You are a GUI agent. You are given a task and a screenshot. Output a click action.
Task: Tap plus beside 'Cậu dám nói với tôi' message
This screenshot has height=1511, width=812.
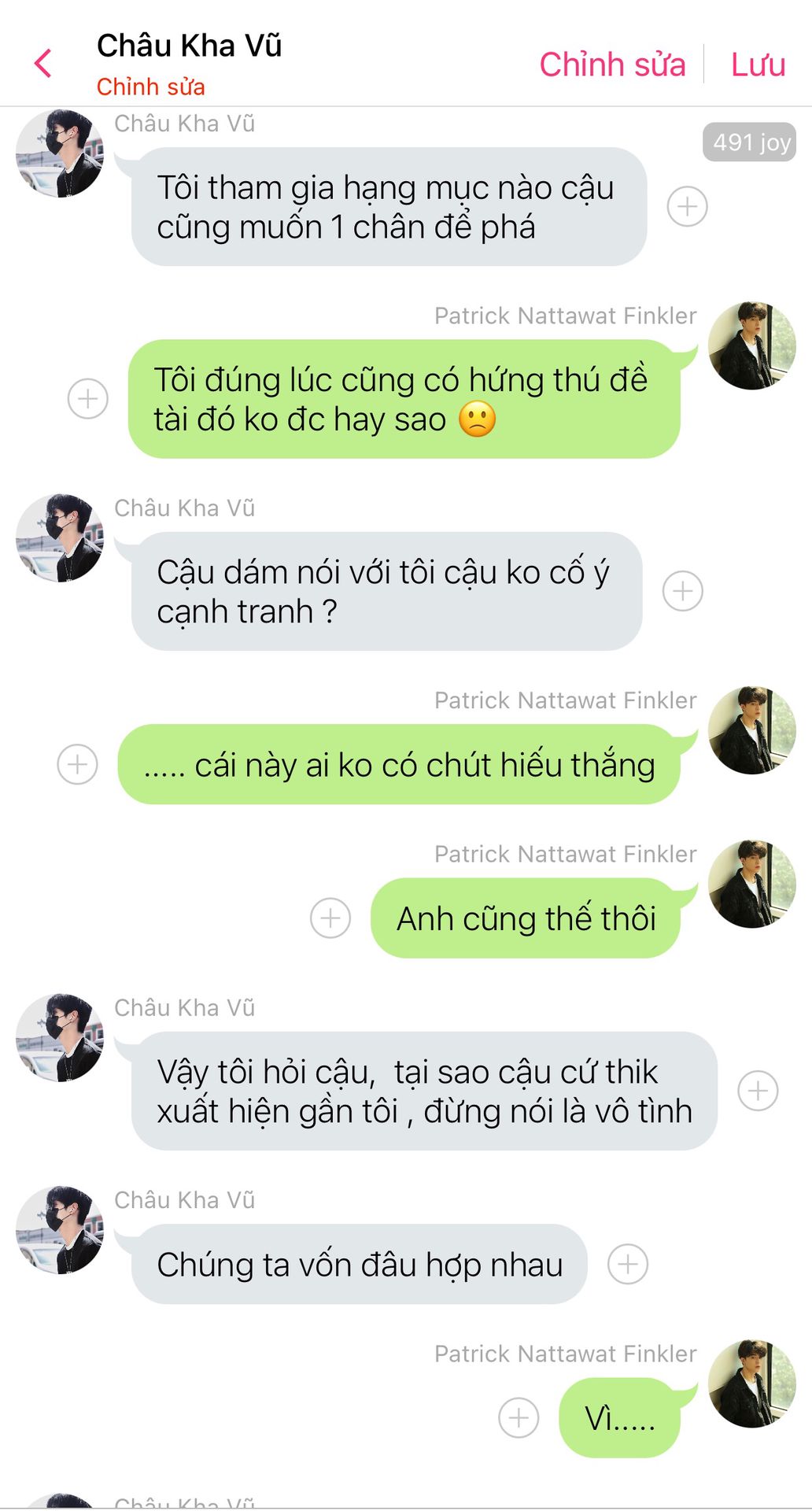click(x=682, y=591)
